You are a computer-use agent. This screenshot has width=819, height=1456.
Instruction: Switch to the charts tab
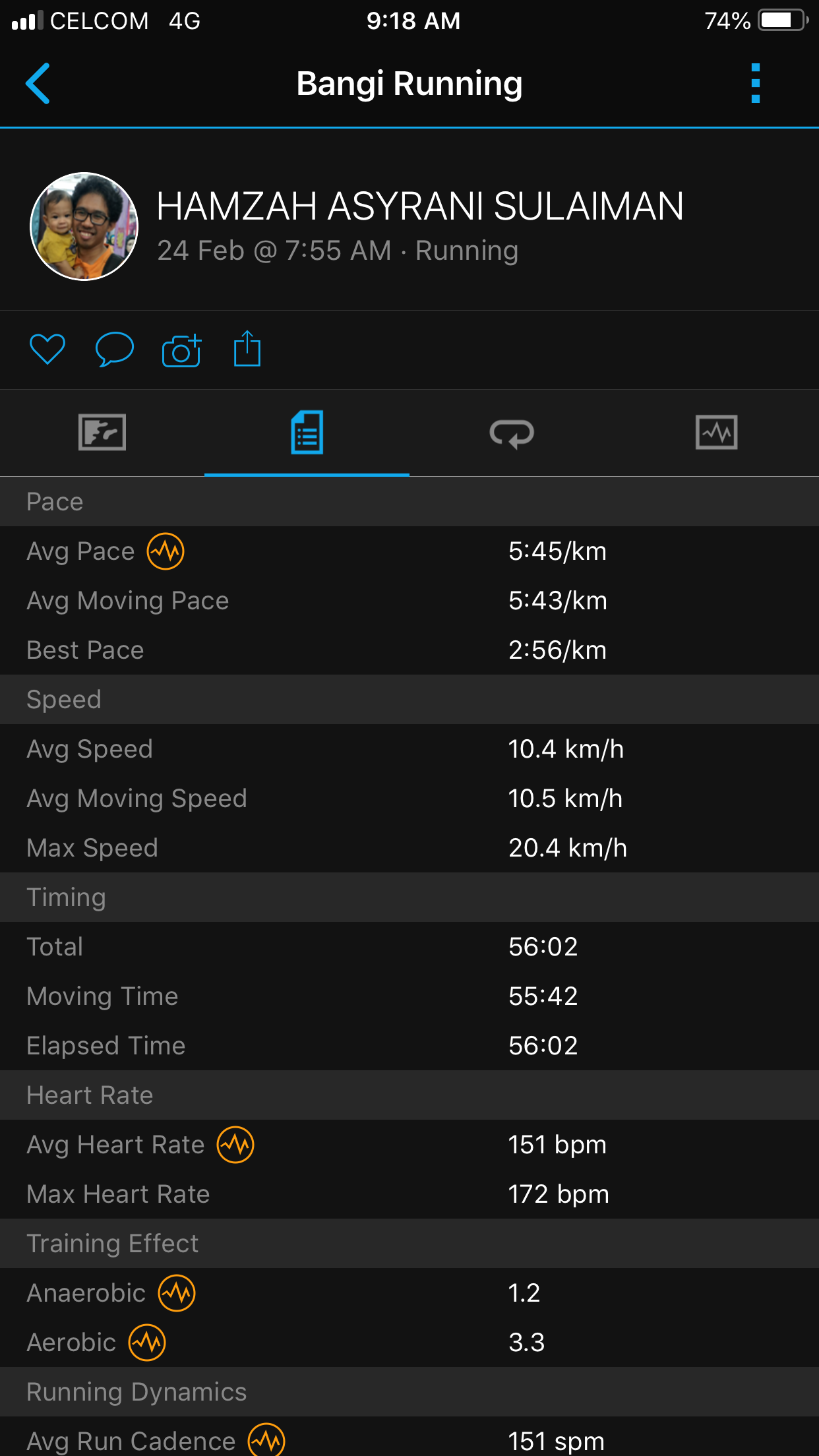coord(716,433)
